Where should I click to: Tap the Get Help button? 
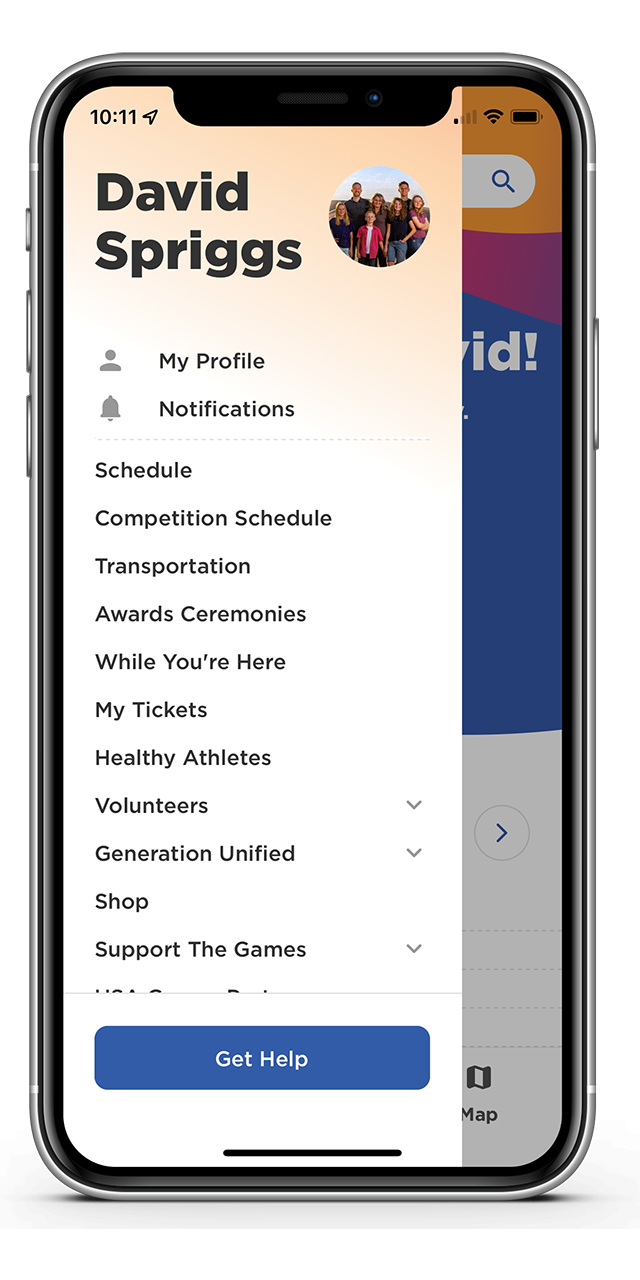pos(262,1058)
